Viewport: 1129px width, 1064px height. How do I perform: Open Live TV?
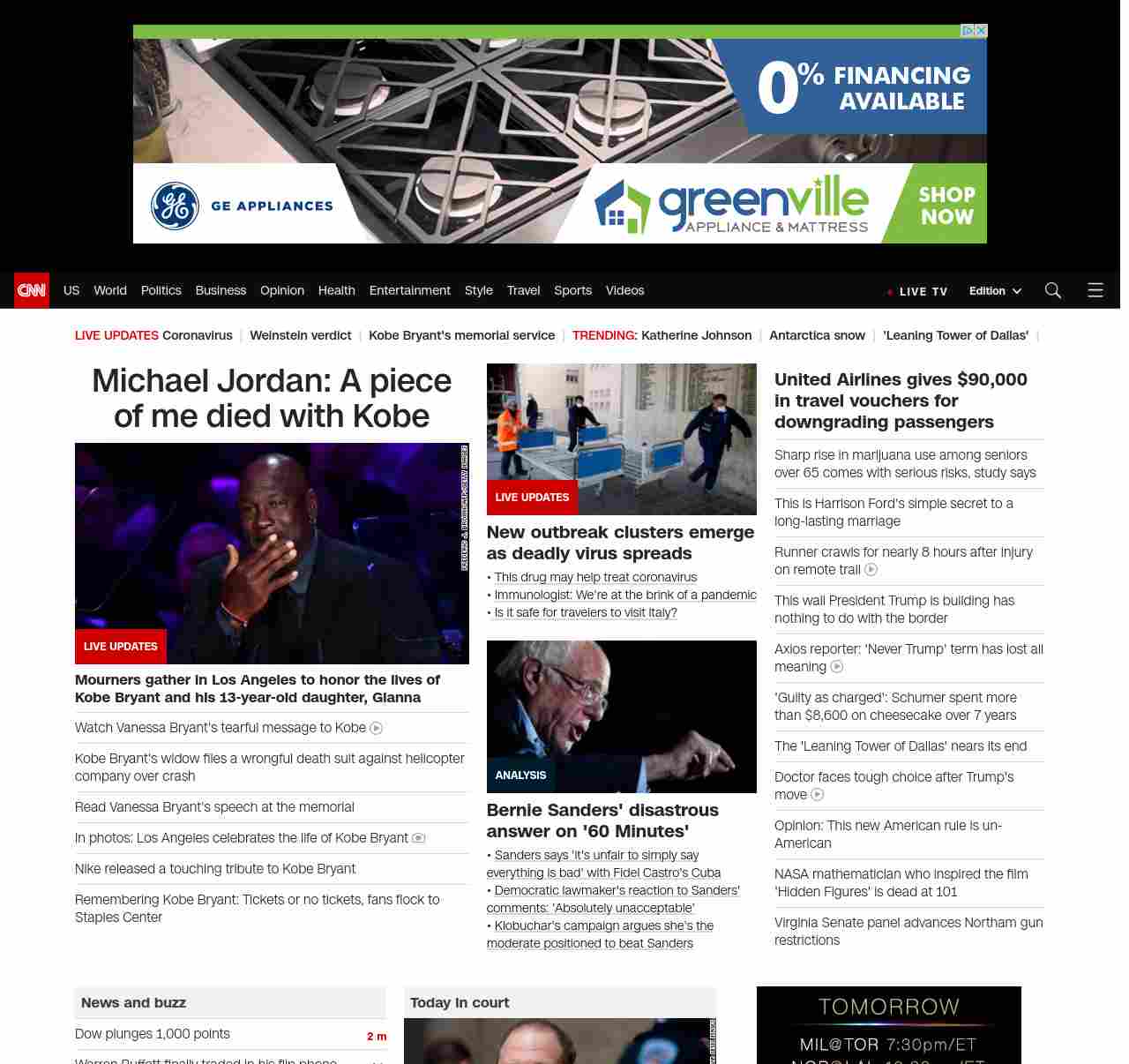pyautogui.click(x=923, y=291)
